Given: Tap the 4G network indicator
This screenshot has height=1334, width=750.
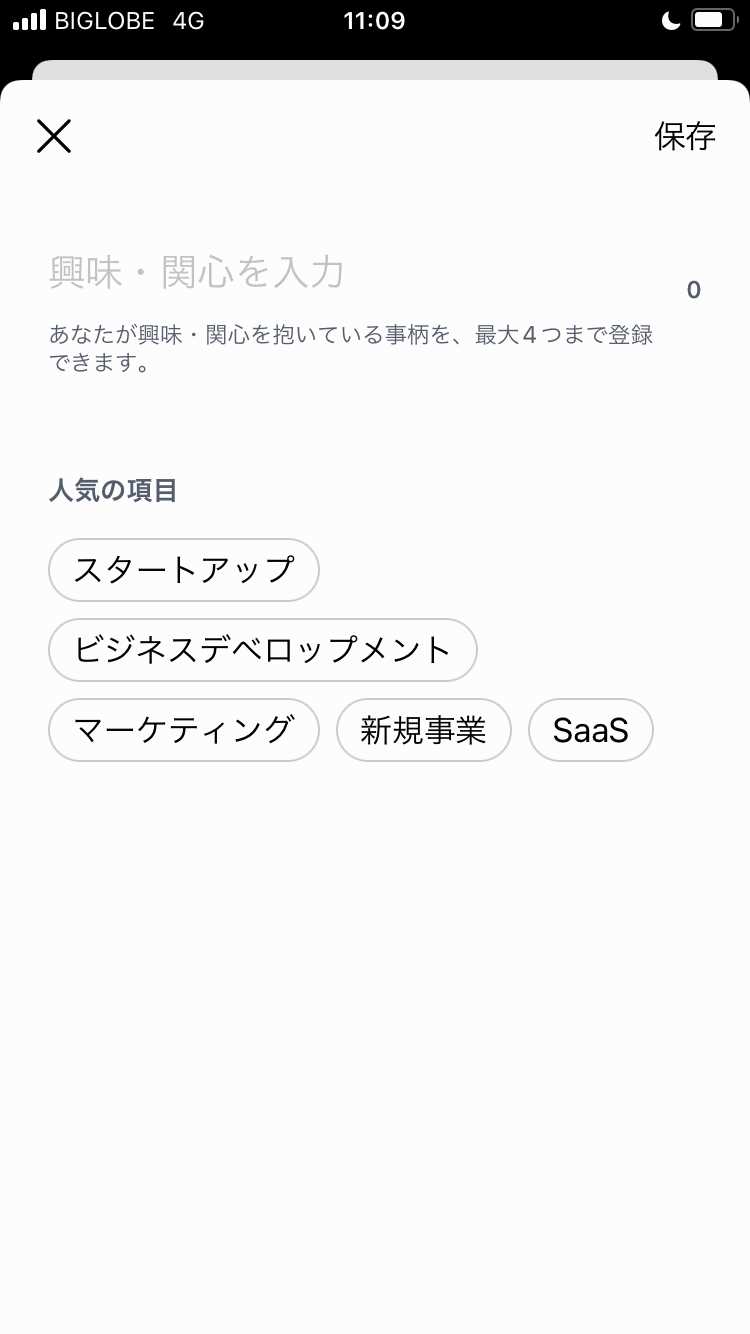Looking at the screenshot, I should click(186, 20).
